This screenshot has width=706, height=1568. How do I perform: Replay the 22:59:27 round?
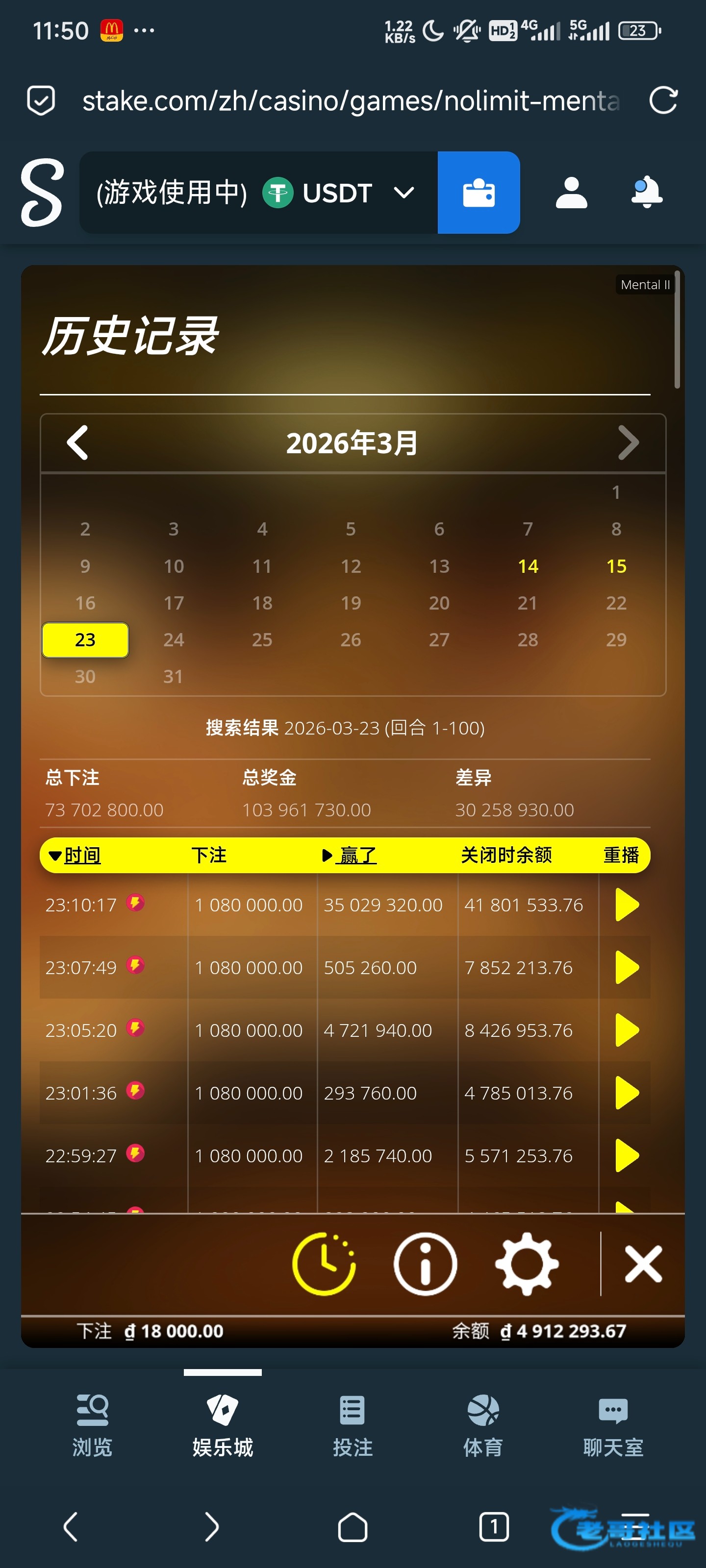(626, 1155)
